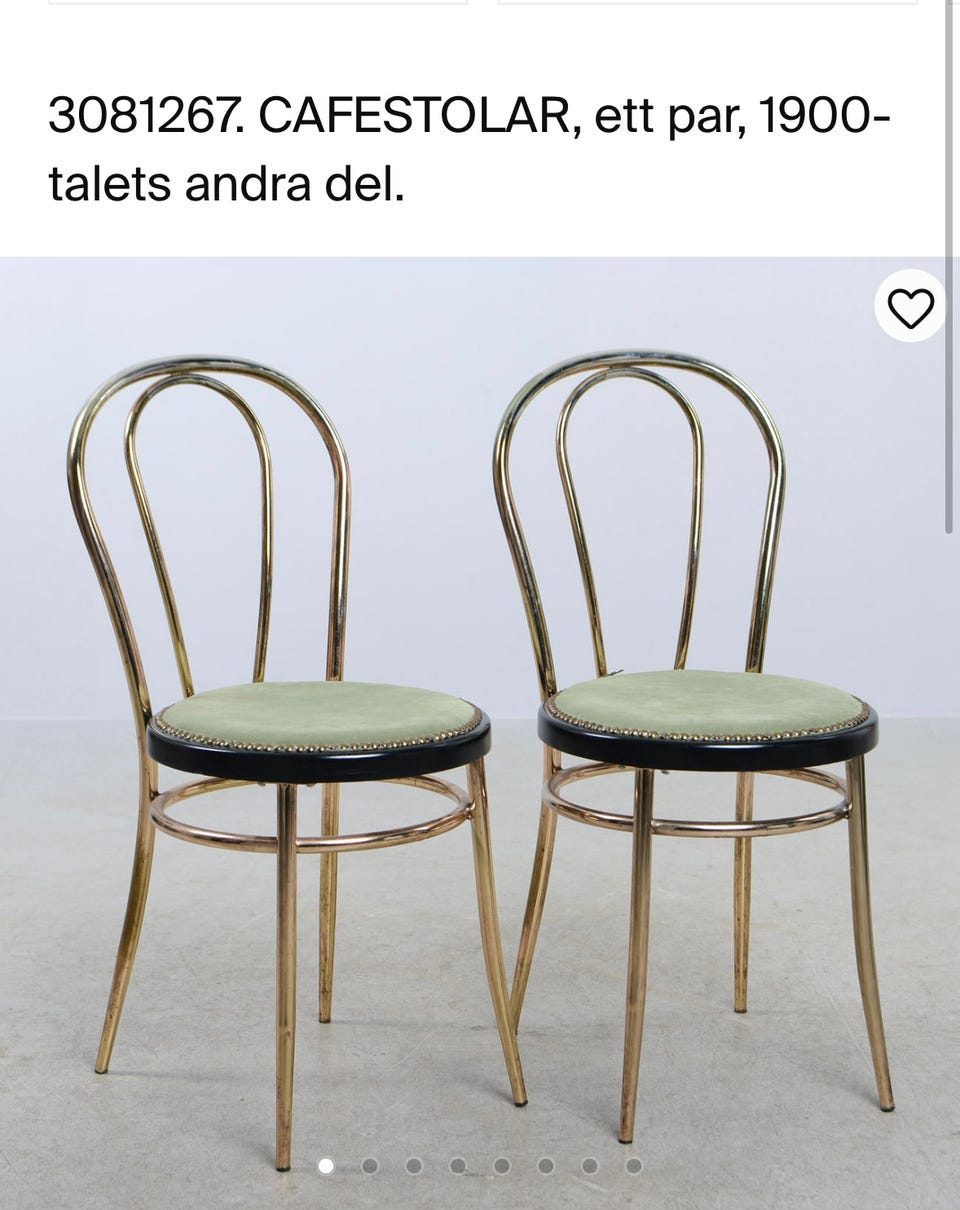The image size is (960, 1210).
Task: Tap the description text talets andra del
Action: [x=227, y=185]
